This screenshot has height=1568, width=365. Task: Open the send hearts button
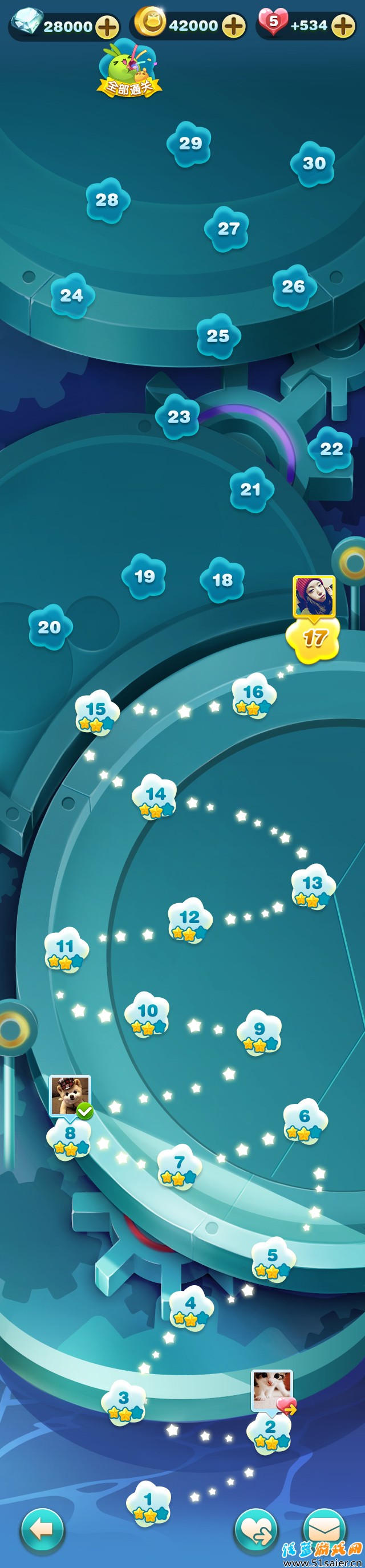[x=256, y=1530]
